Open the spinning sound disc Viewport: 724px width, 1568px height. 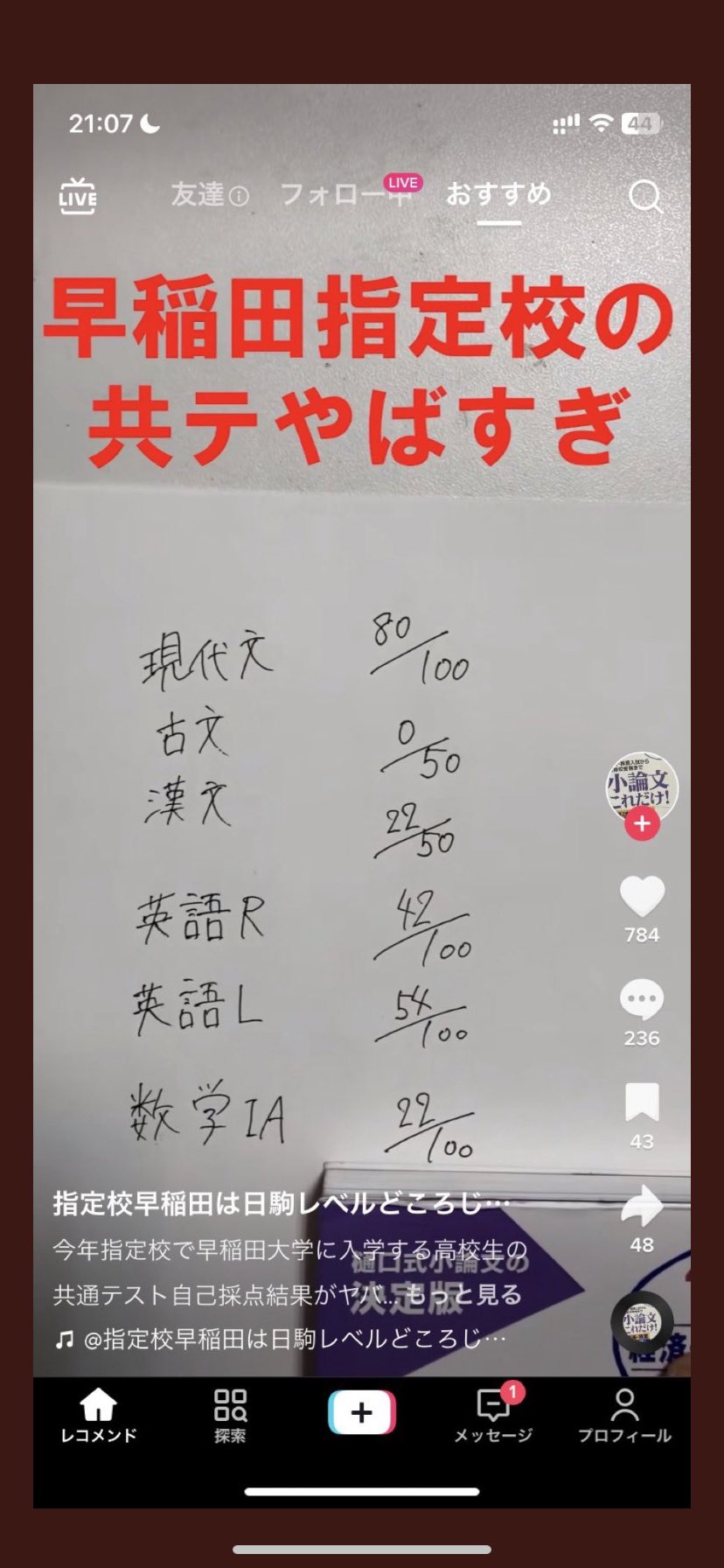click(642, 1323)
